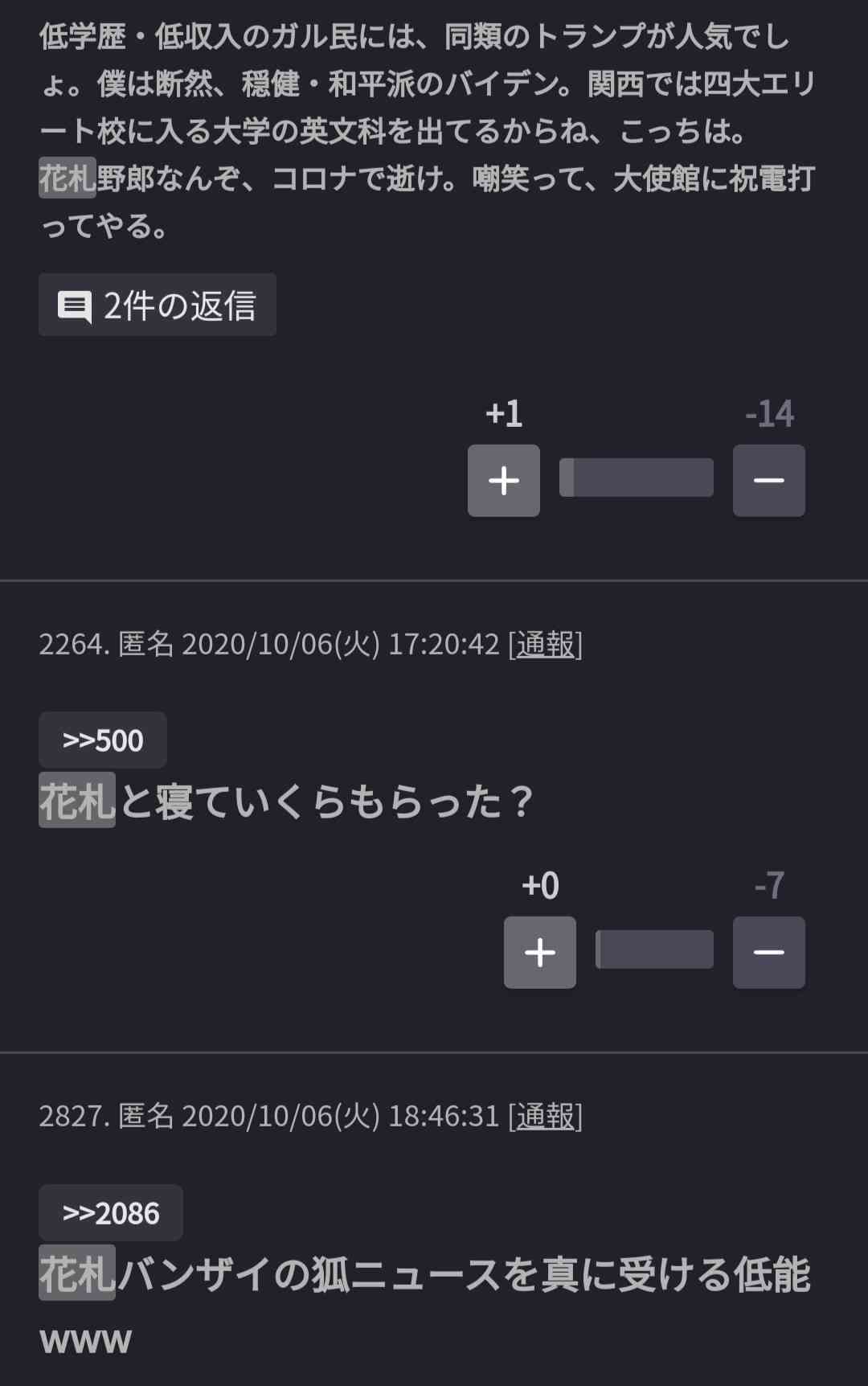Jump to referenced comment >>2086
This screenshot has width=868, height=1386.
click(111, 1213)
